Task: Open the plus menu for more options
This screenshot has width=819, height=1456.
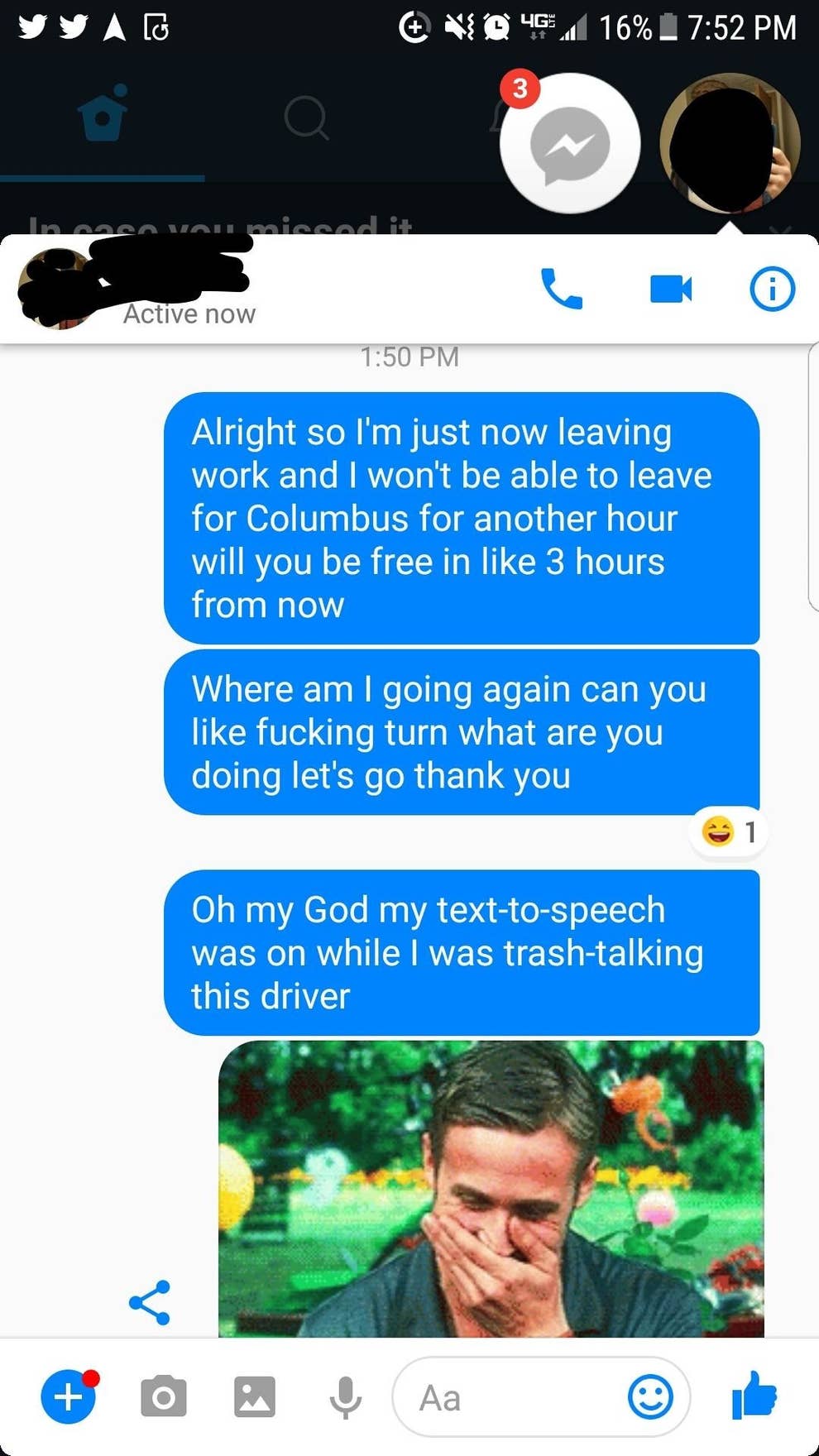Action: tap(69, 1396)
